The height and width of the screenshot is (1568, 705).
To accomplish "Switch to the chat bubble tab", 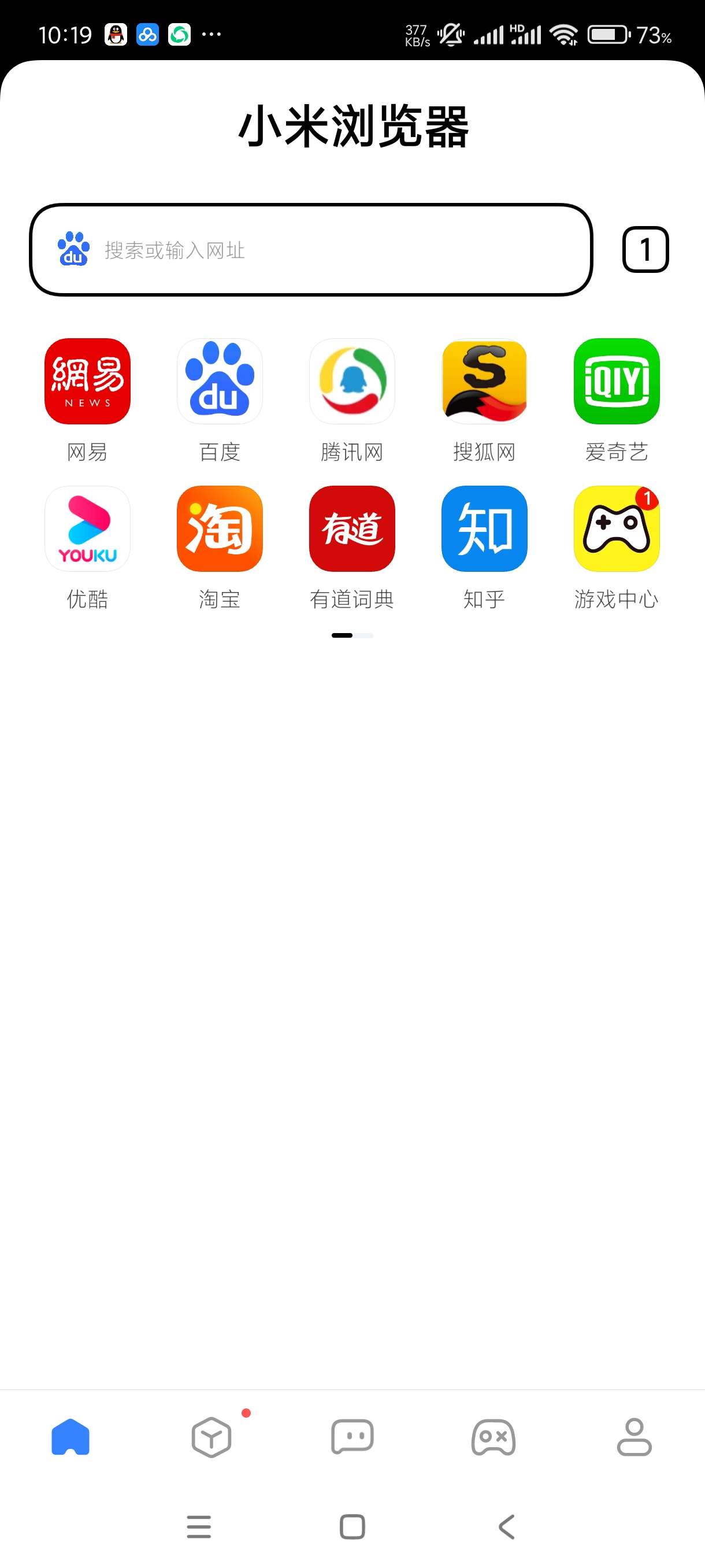I will click(352, 1437).
